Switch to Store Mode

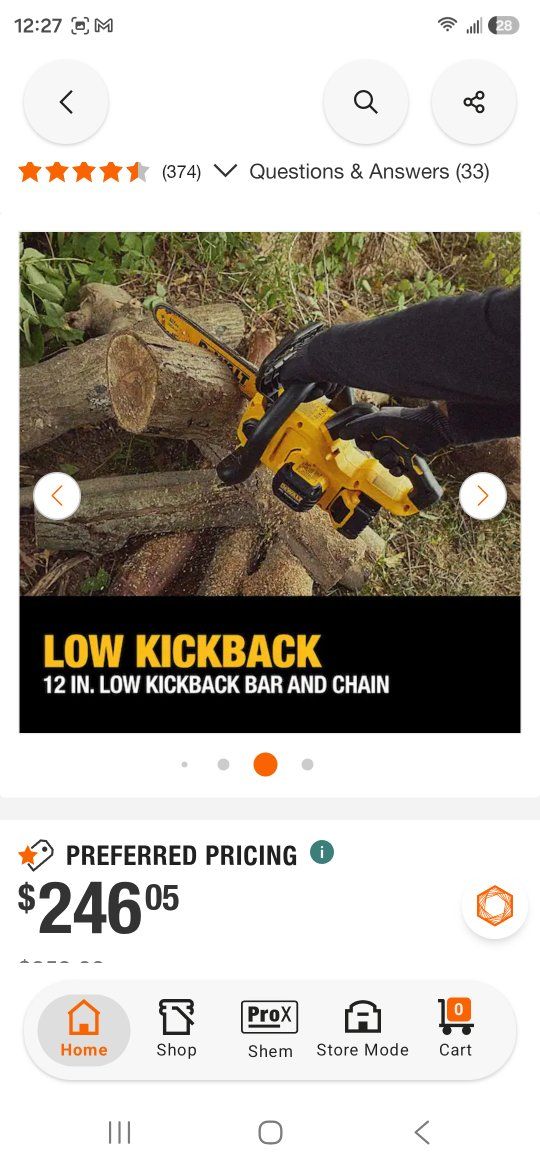click(x=362, y=1030)
